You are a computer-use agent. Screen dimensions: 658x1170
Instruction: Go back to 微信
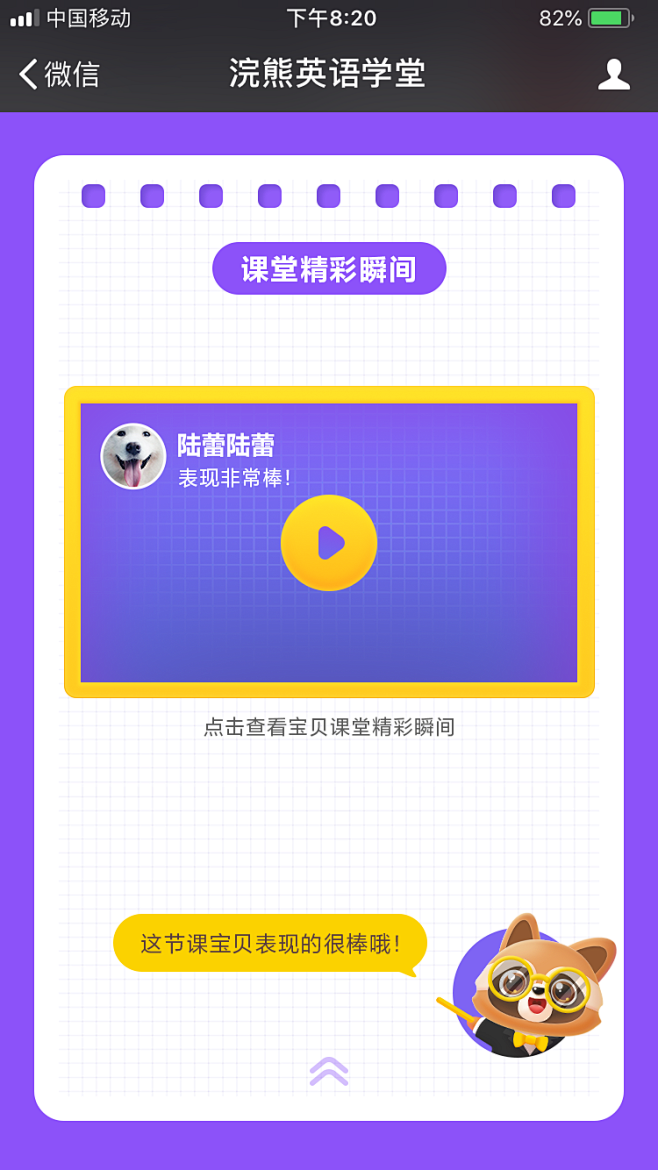coord(58,74)
